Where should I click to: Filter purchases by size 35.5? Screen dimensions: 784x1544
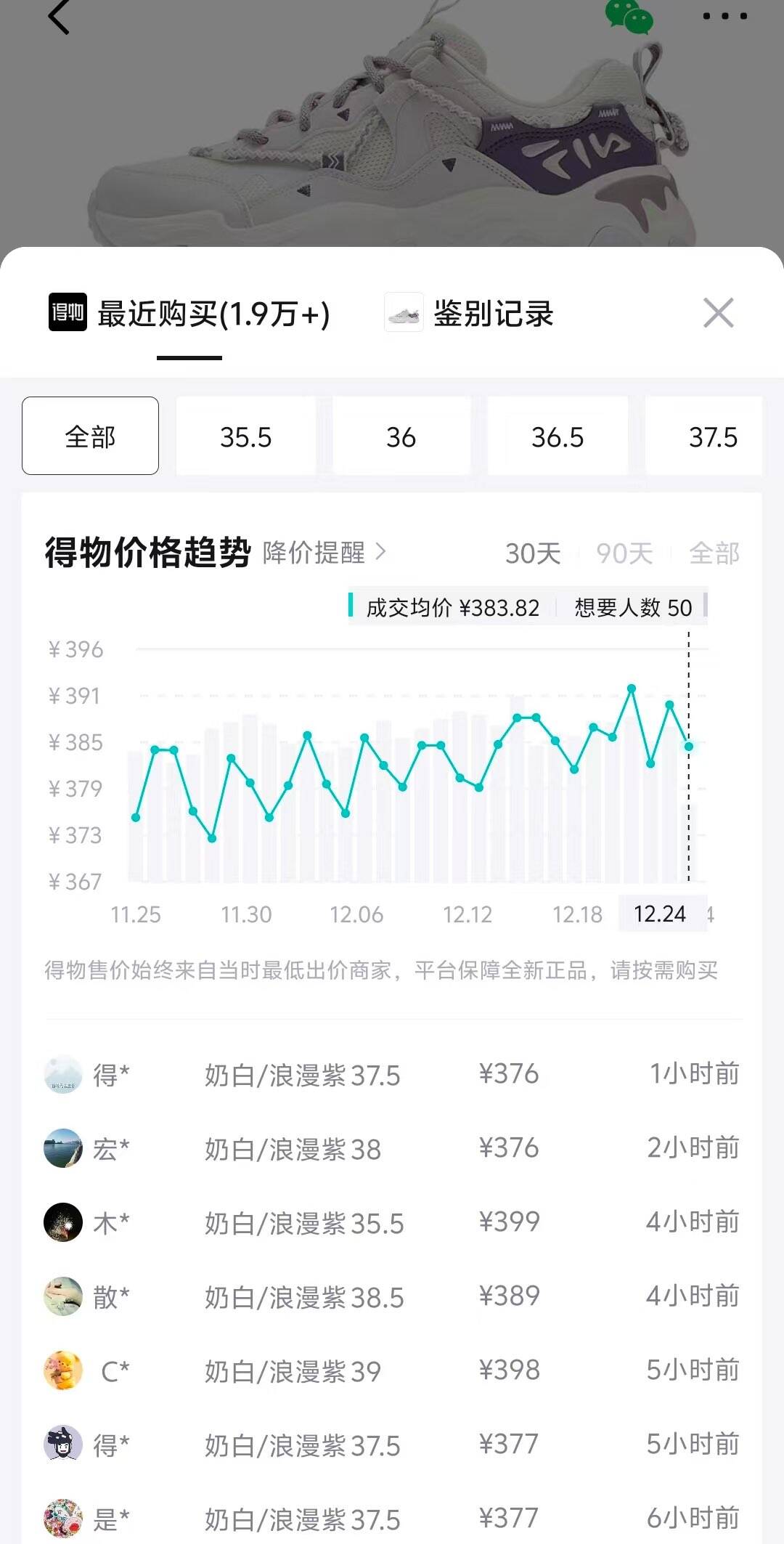[x=246, y=436]
